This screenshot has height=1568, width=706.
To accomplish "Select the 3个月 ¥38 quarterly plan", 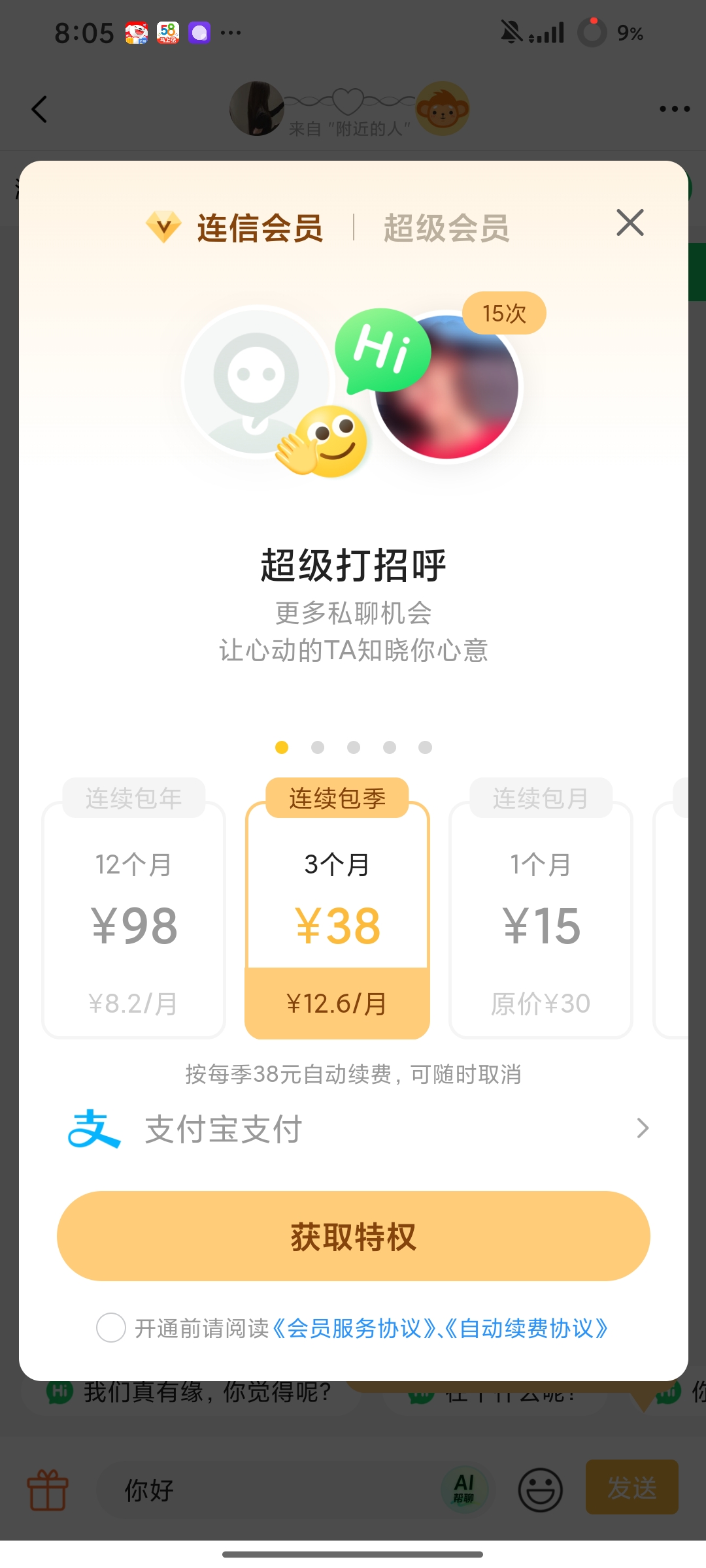I will 337,920.
